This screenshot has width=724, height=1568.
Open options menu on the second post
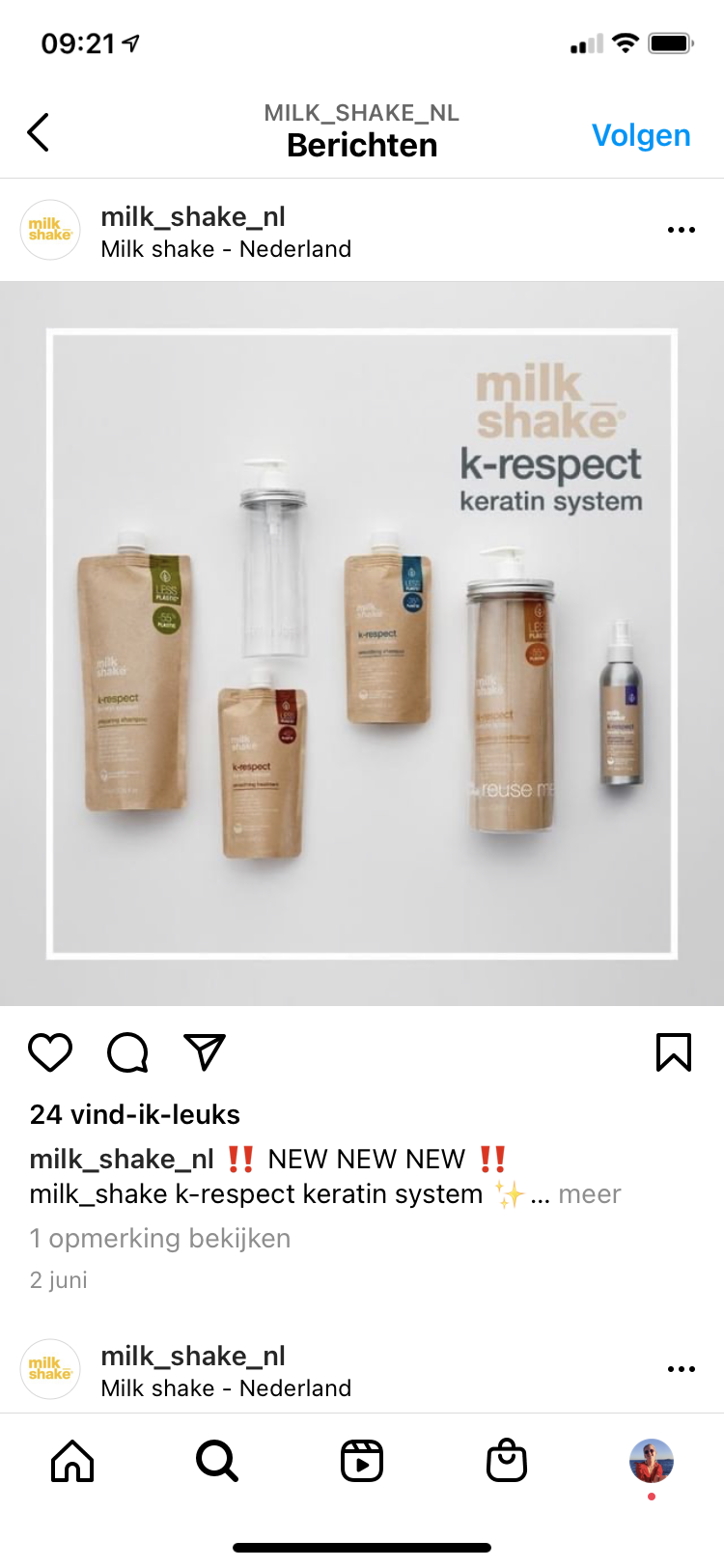(x=681, y=1369)
